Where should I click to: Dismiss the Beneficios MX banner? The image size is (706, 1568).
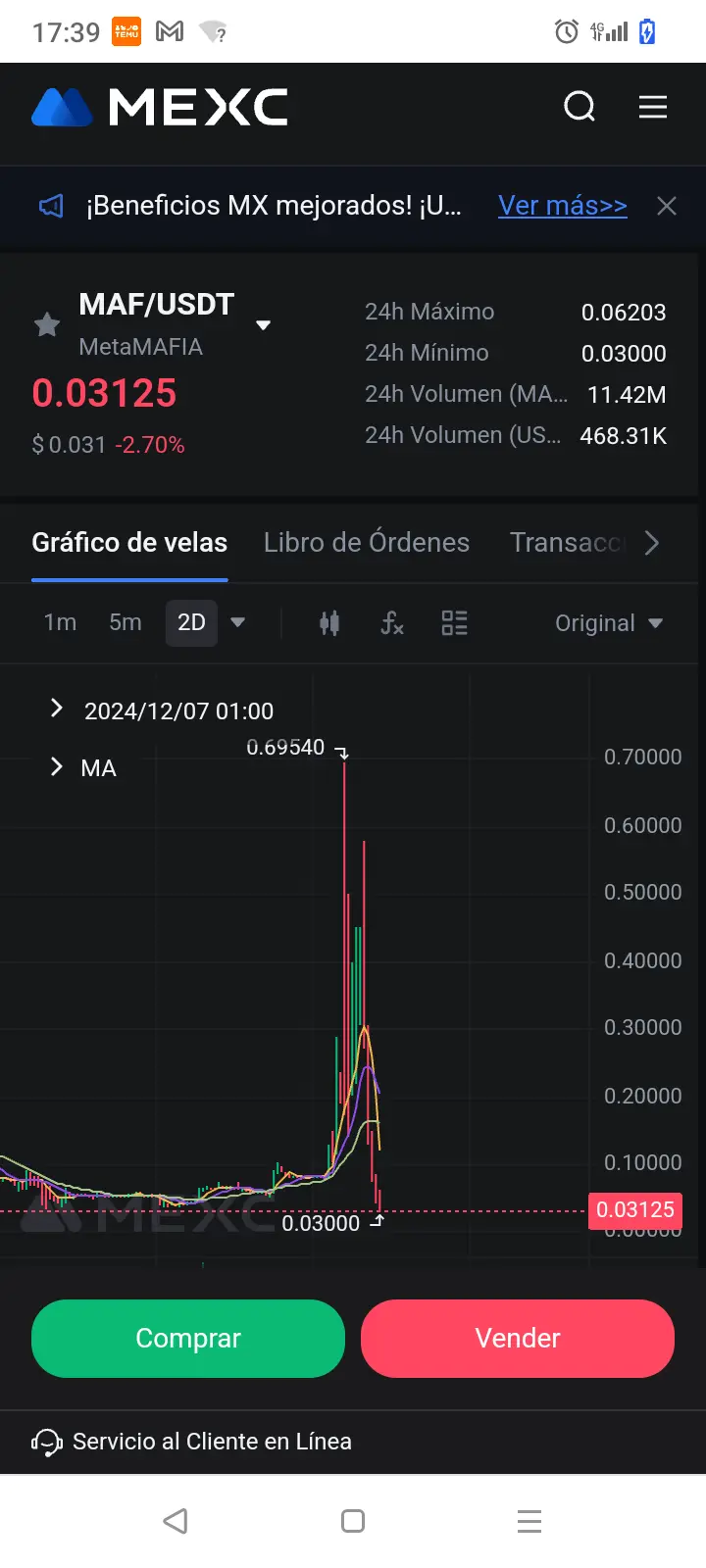coord(667,206)
